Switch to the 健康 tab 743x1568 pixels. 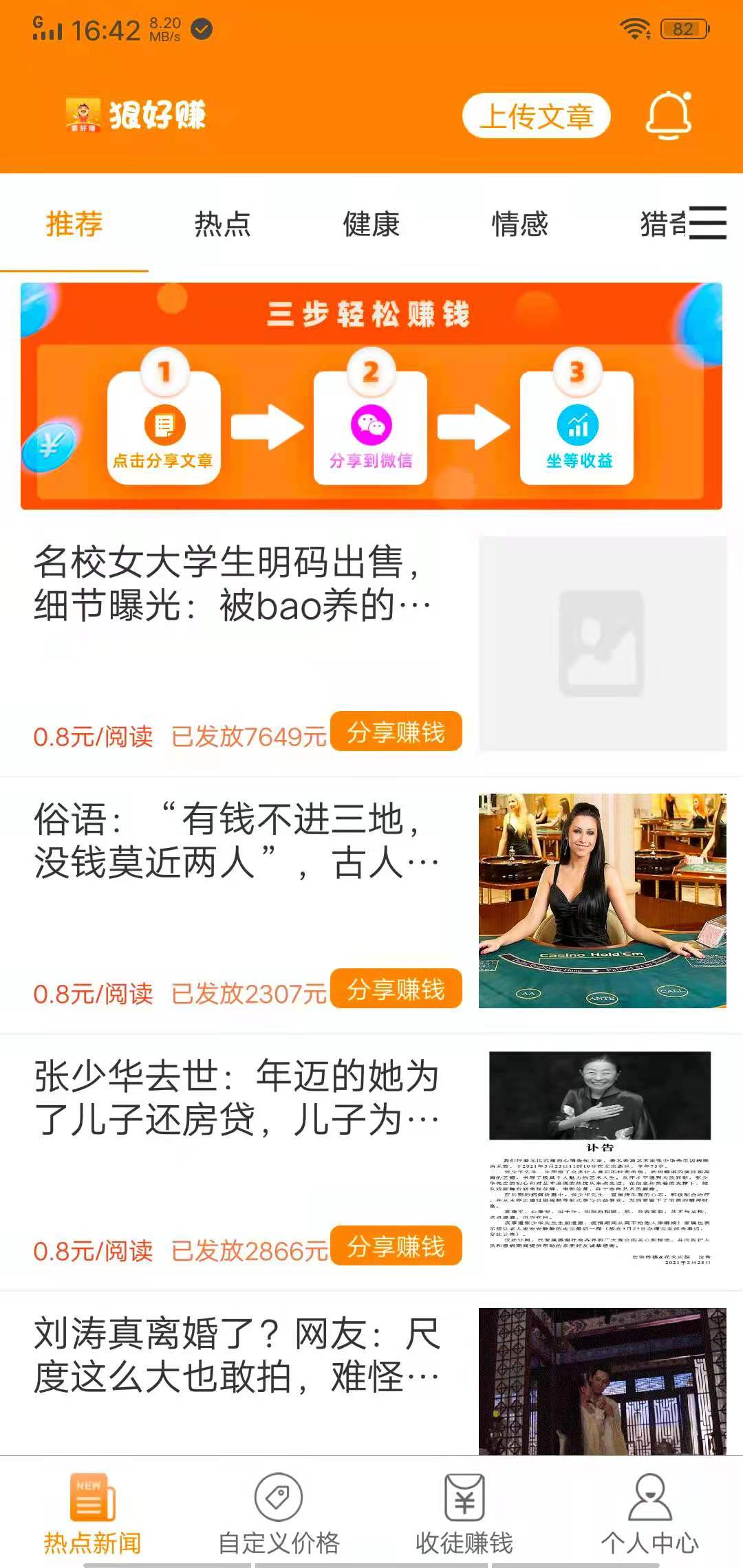(371, 224)
